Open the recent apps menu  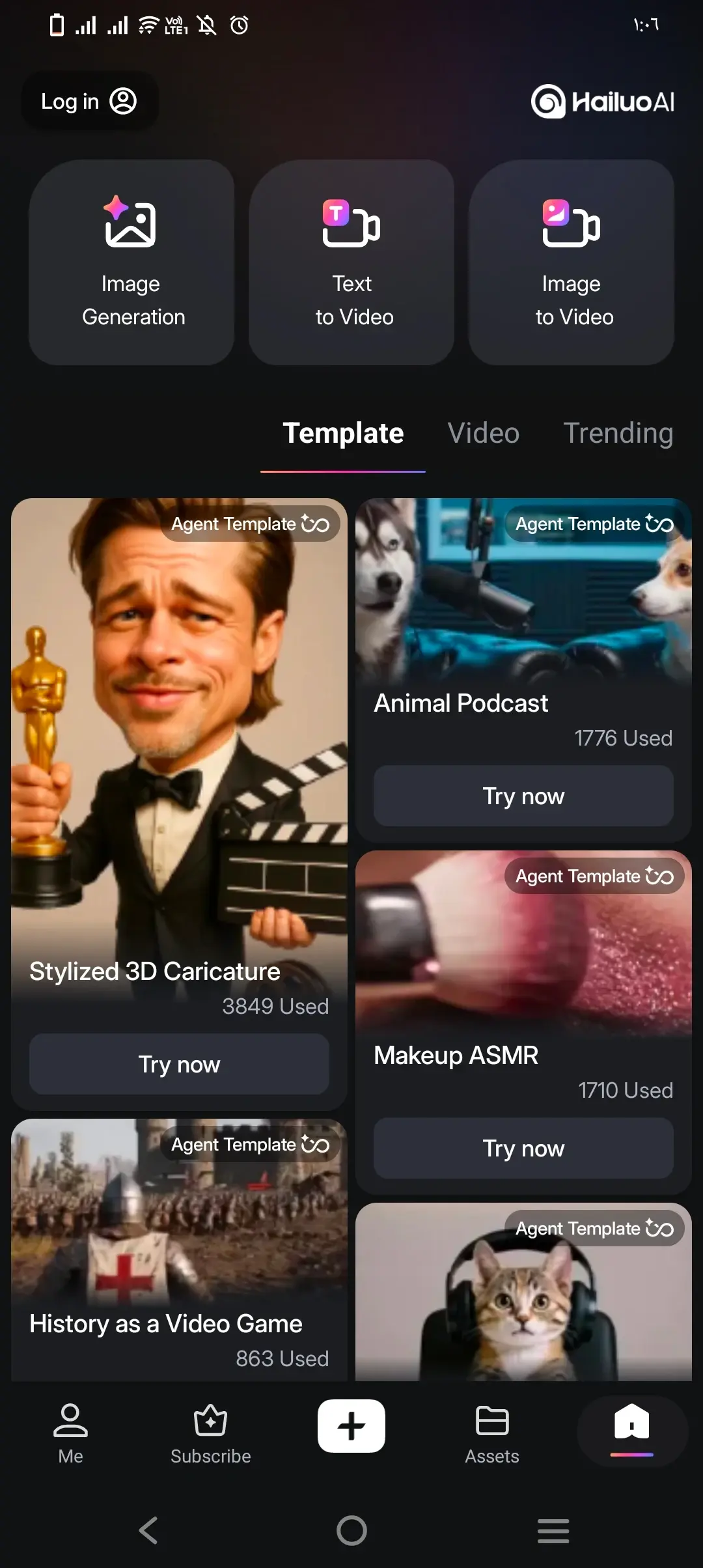tap(553, 1530)
